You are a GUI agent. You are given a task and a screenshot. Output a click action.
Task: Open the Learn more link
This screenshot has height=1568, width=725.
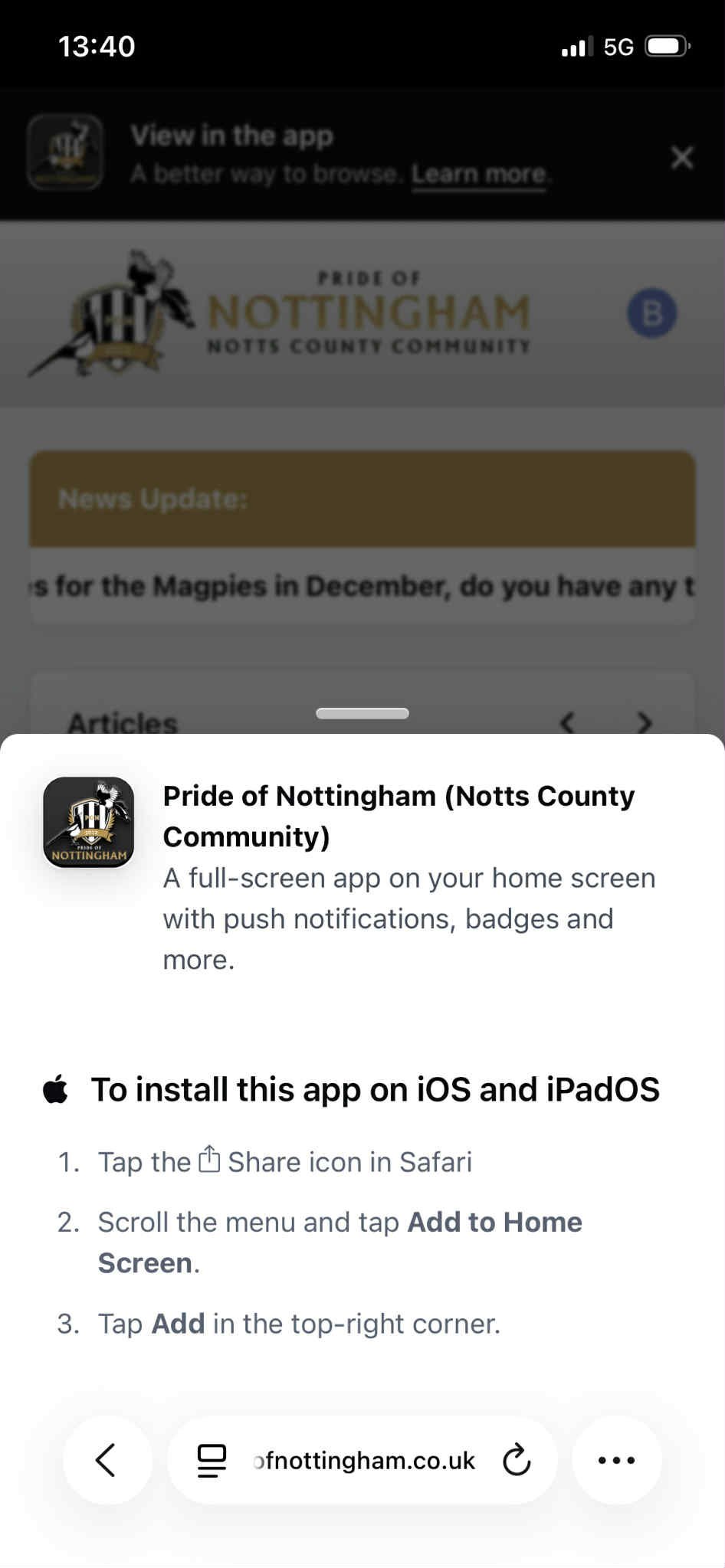(x=479, y=175)
